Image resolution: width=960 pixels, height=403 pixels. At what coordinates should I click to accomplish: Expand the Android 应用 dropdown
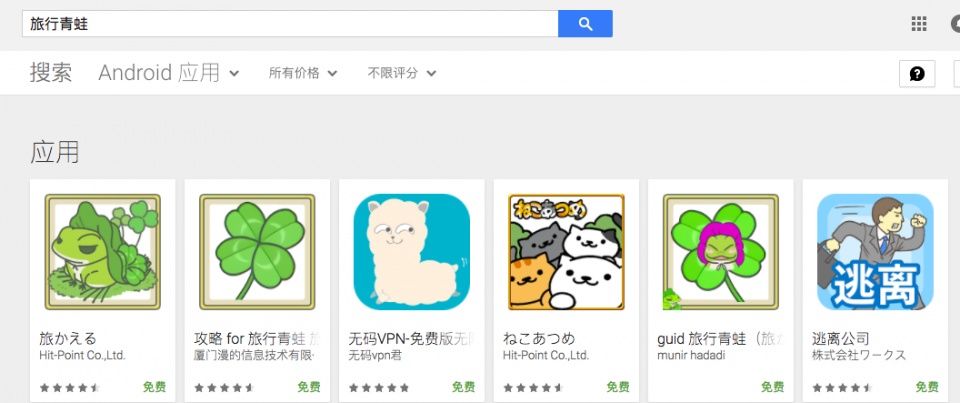click(169, 73)
